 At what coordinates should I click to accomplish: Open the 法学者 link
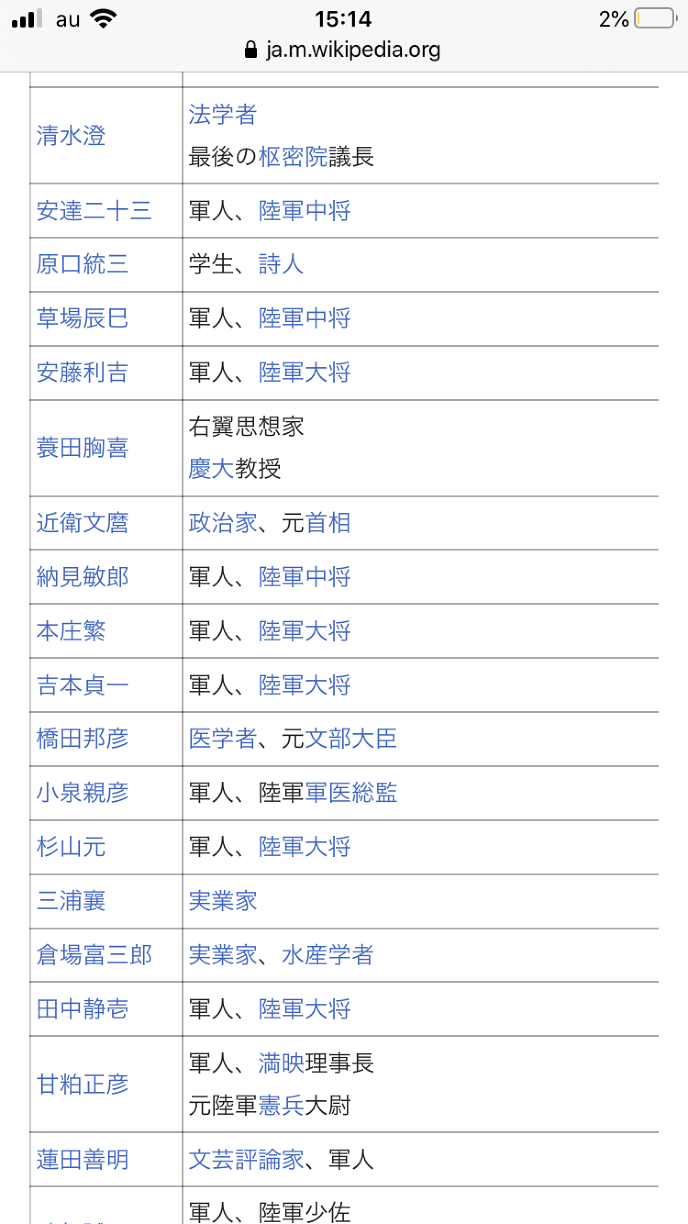tap(223, 114)
